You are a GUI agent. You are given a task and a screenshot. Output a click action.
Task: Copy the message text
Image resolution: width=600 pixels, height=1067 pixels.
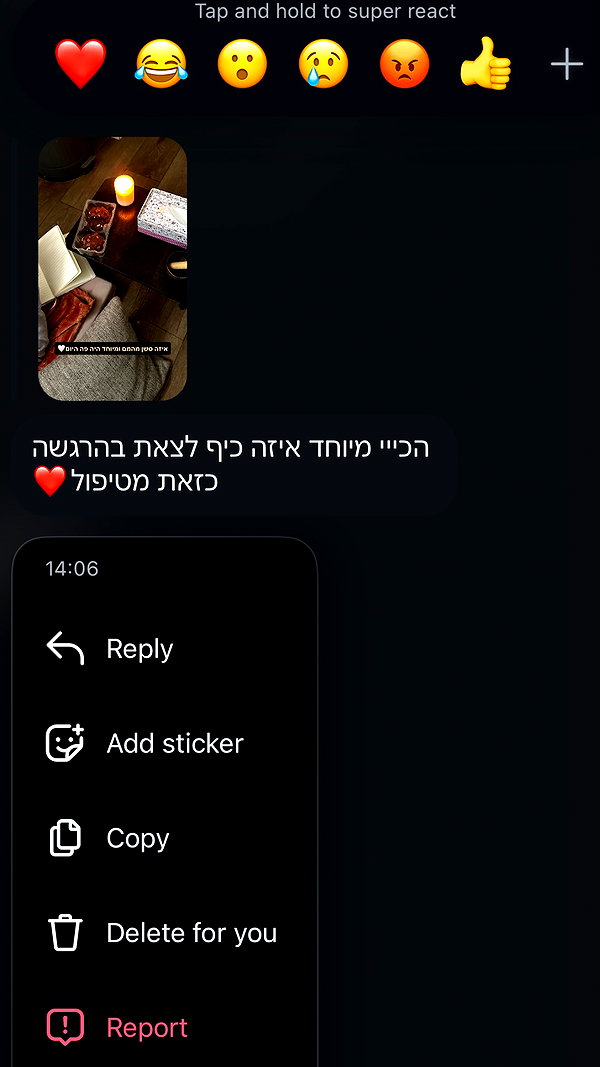tap(165, 838)
